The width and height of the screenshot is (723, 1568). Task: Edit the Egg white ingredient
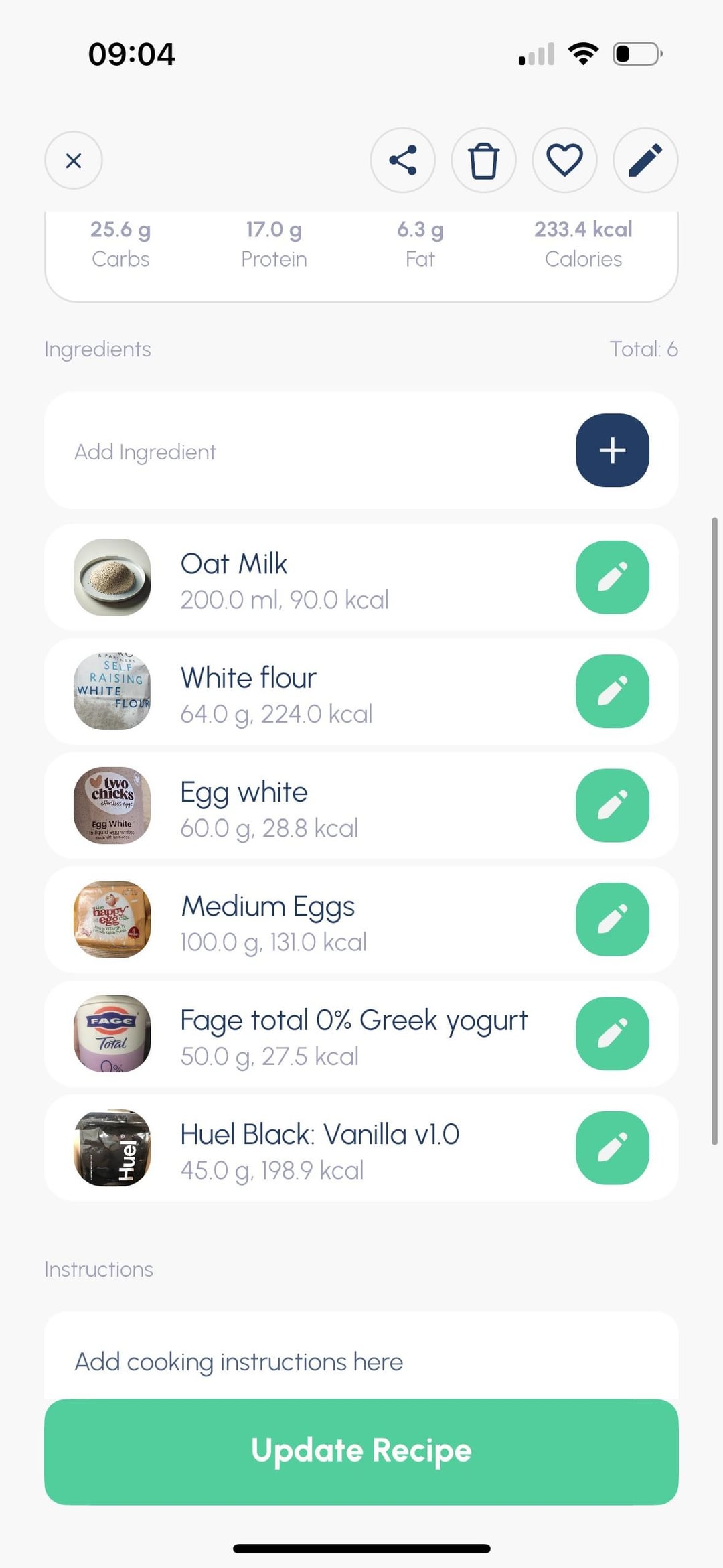(x=612, y=805)
